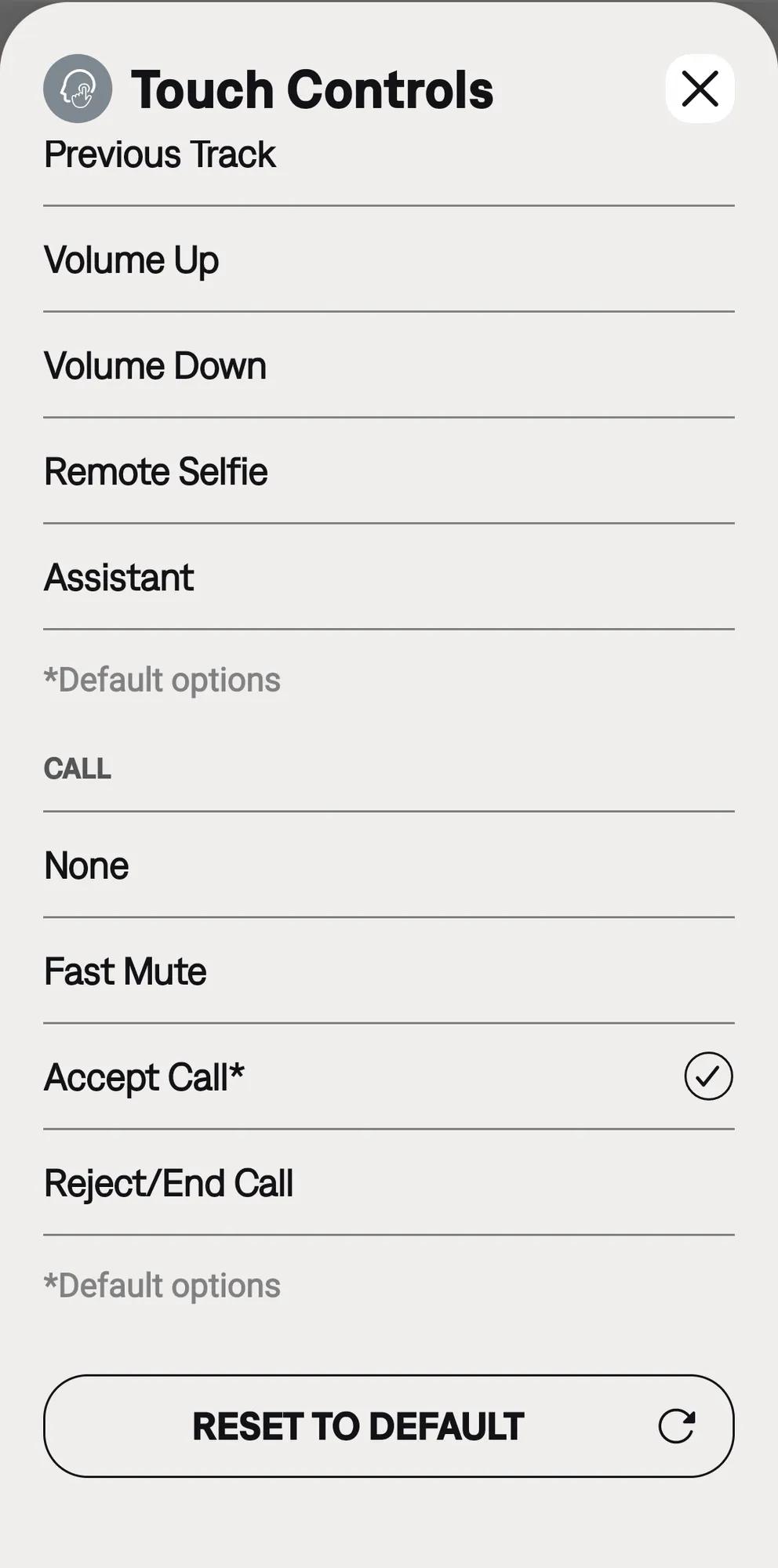Image resolution: width=778 pixels, height=1568 pixels.
Task: Choose Reject/End Call option
Action: [388, 1182]
